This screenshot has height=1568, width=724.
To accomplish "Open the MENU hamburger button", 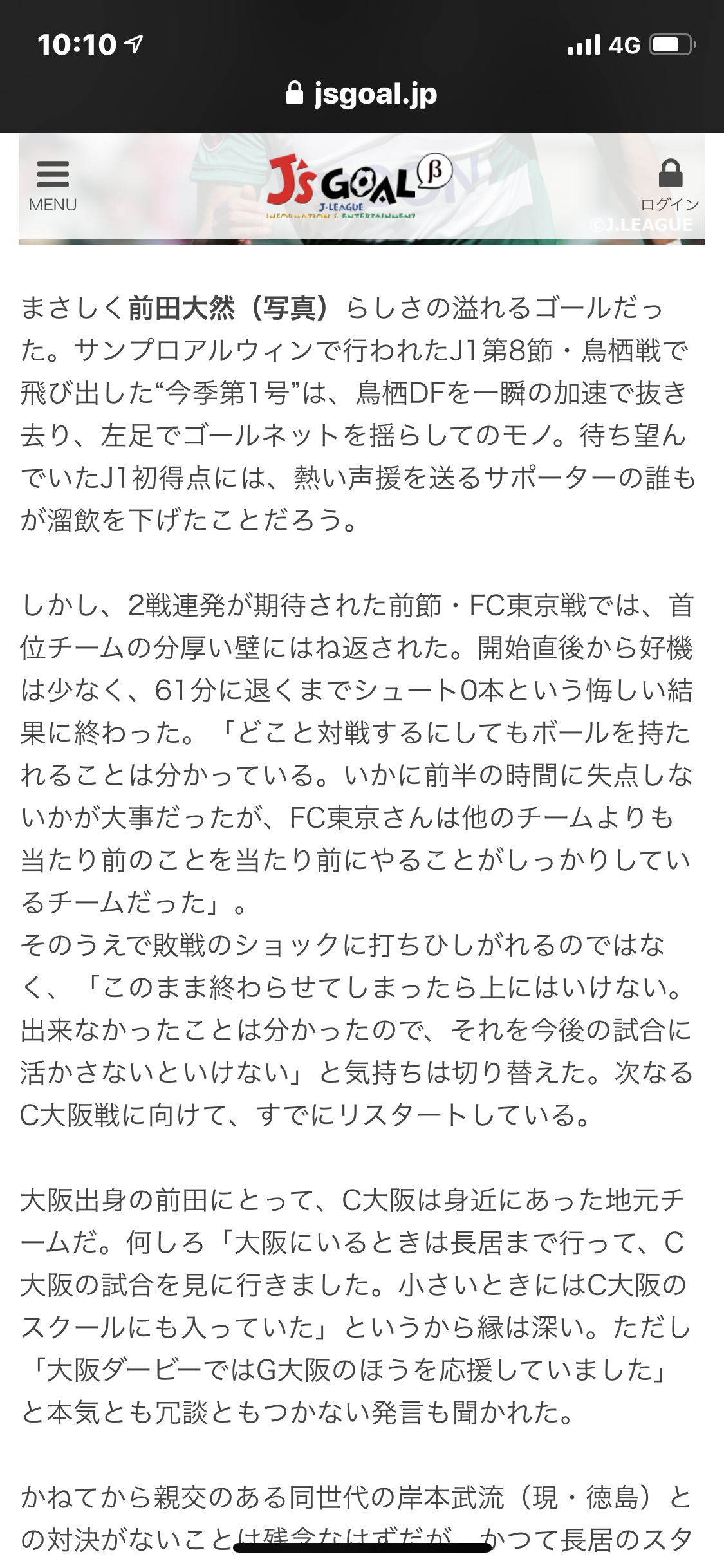I will (53, 186).
